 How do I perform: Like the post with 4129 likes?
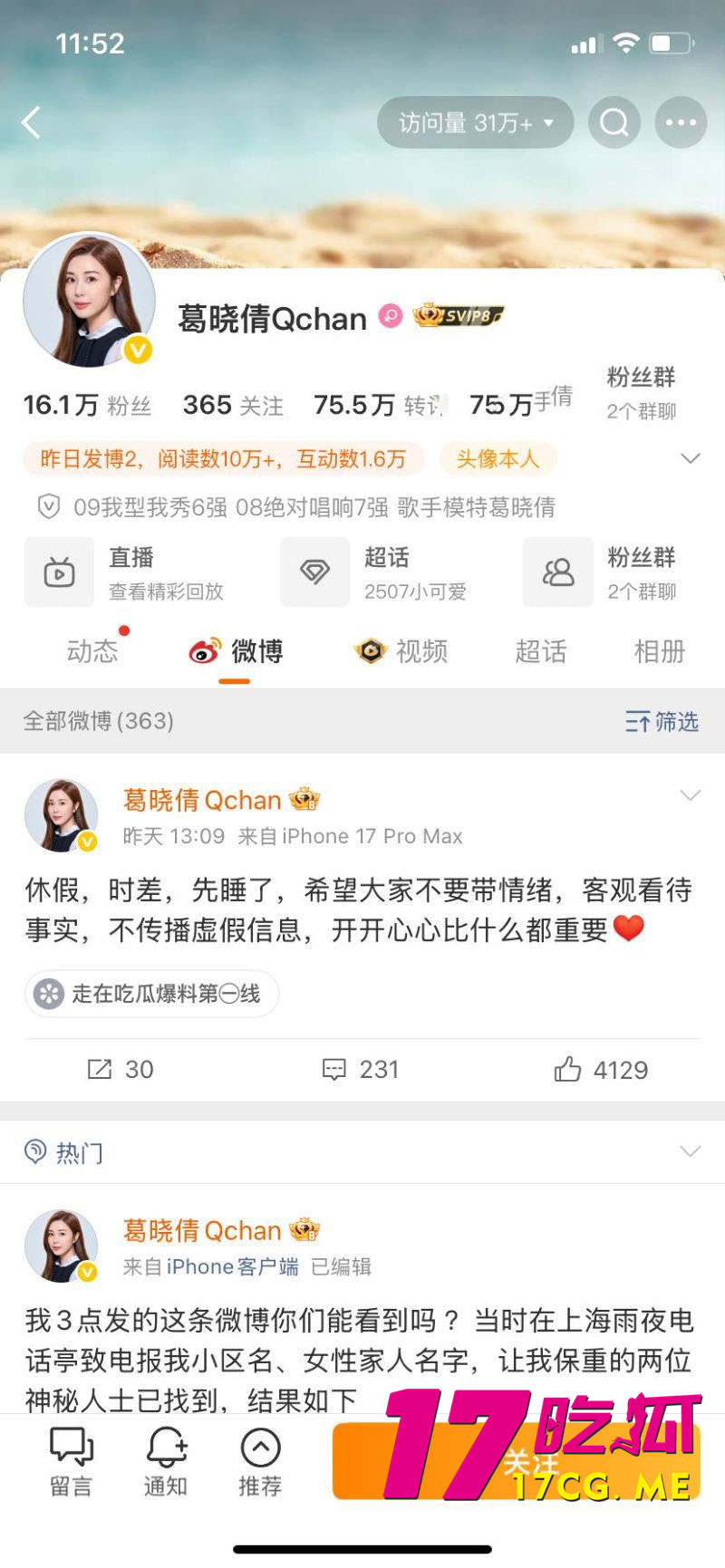point(601,1070)
